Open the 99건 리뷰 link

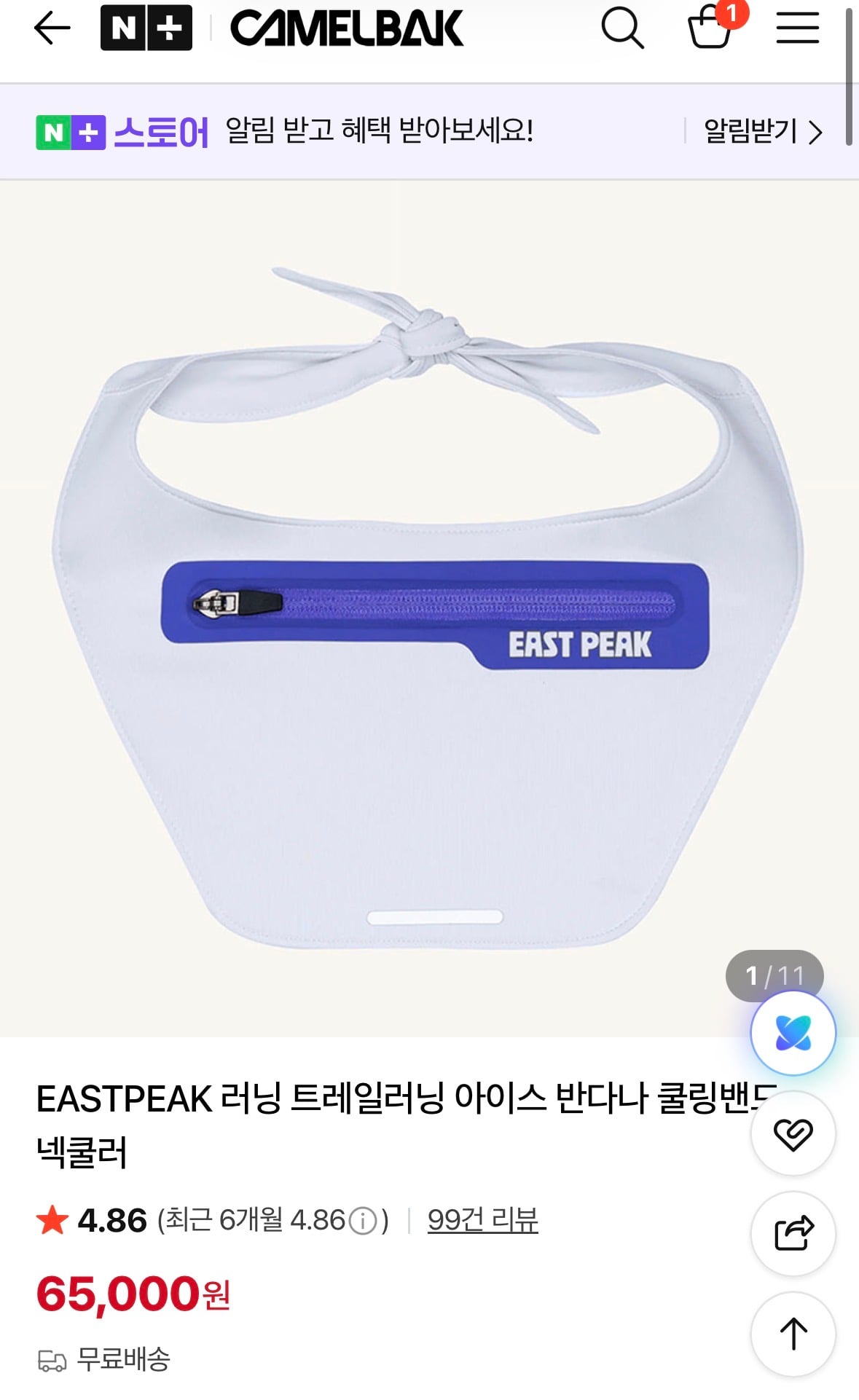point(482,1219)
